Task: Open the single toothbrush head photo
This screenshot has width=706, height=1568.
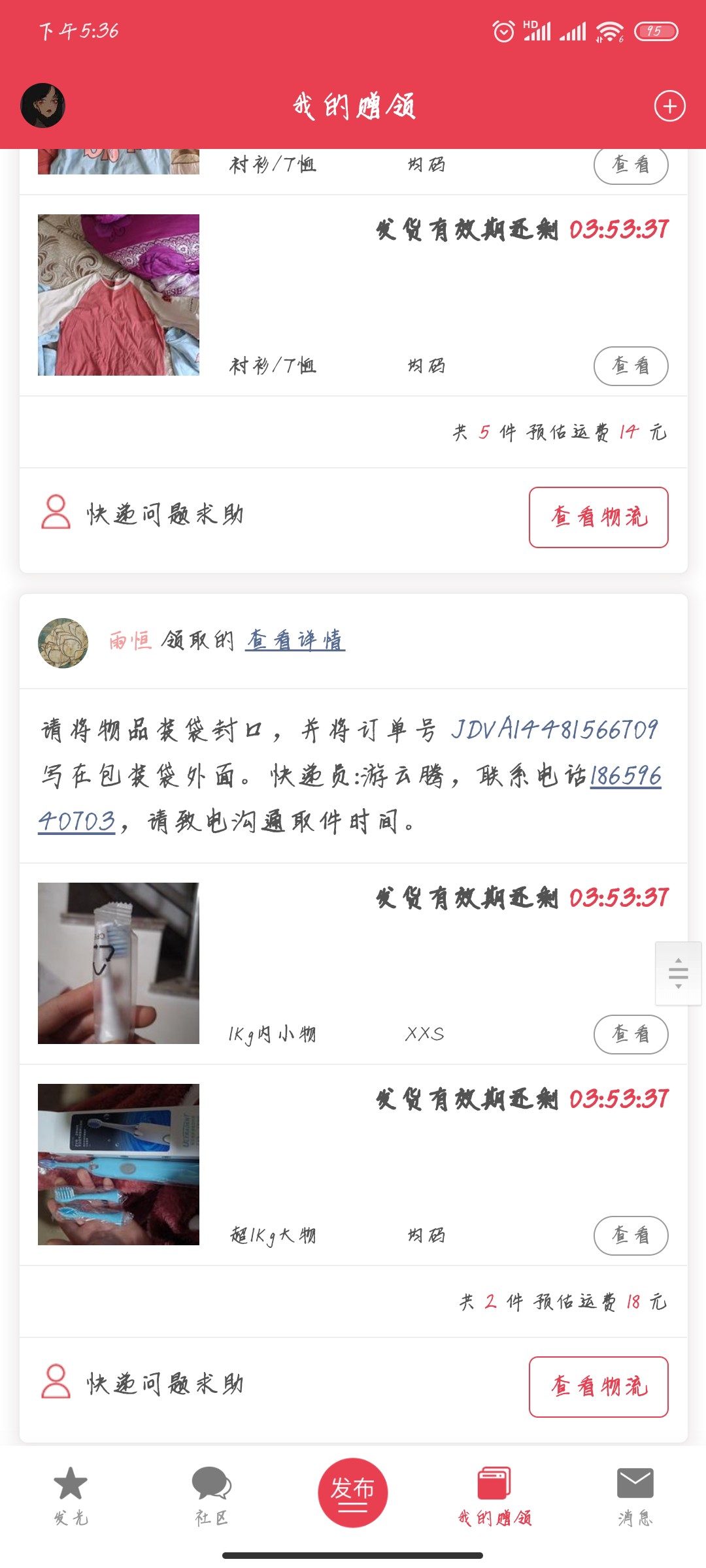Action: 118,963
